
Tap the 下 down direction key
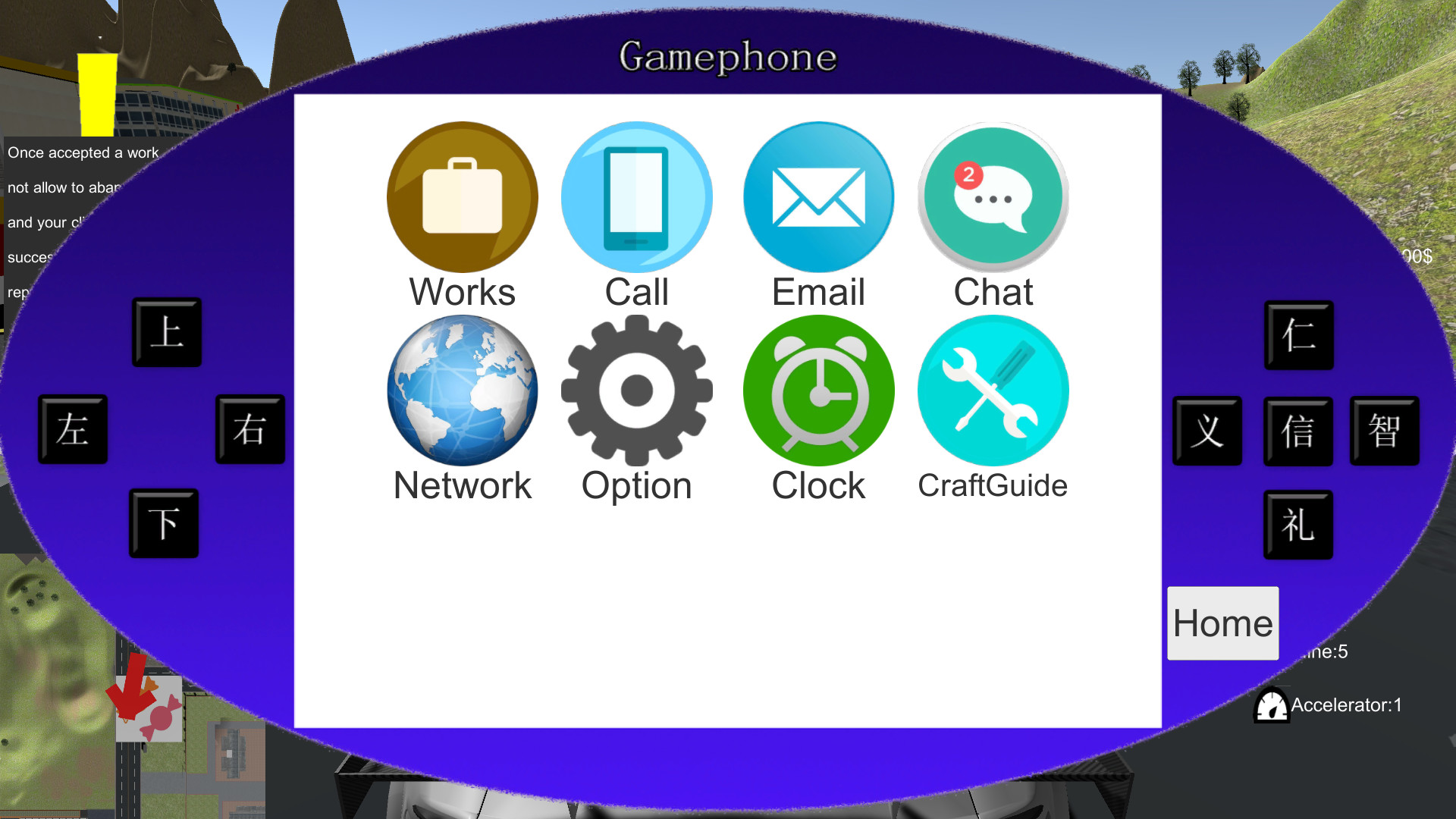[x=164, y=523]
